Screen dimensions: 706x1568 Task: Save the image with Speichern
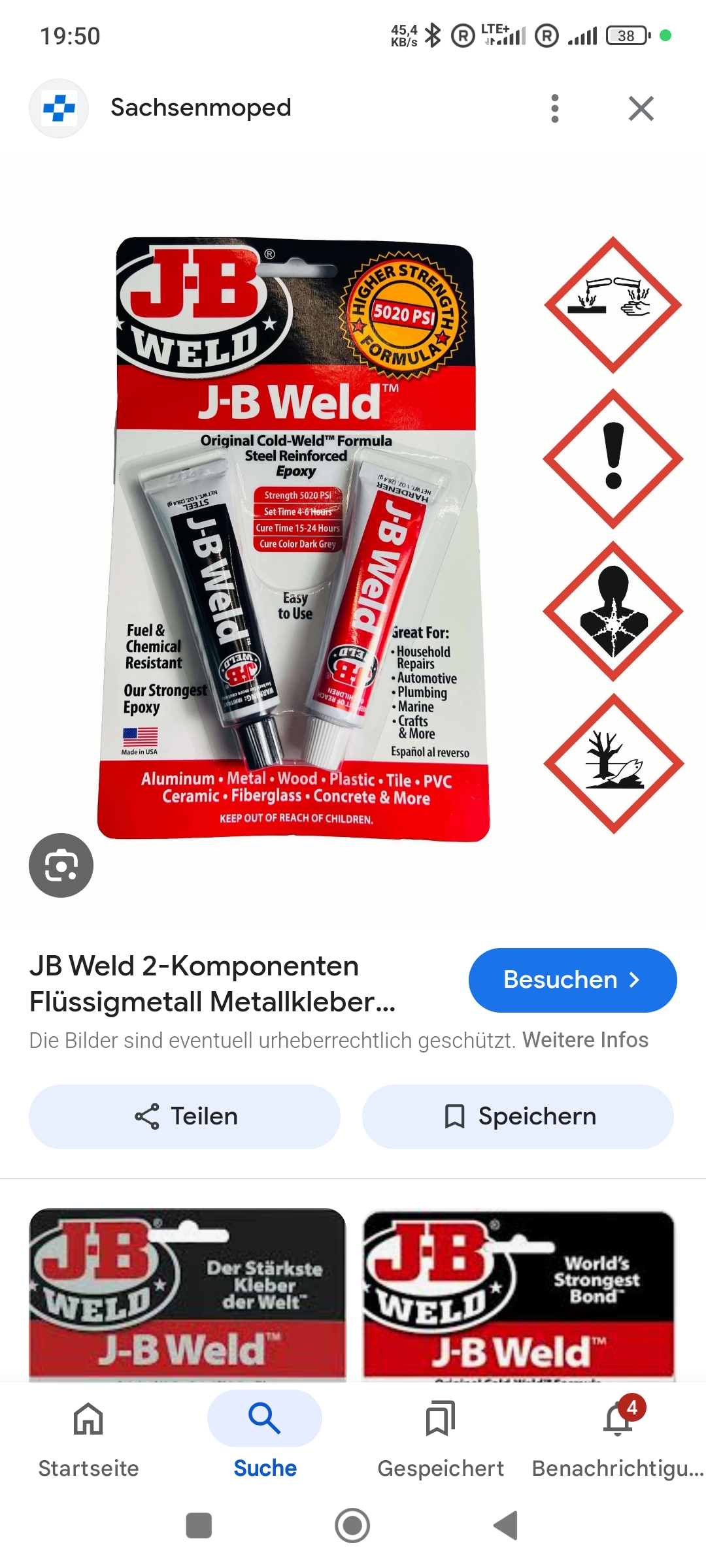(x=518, y=1117)
